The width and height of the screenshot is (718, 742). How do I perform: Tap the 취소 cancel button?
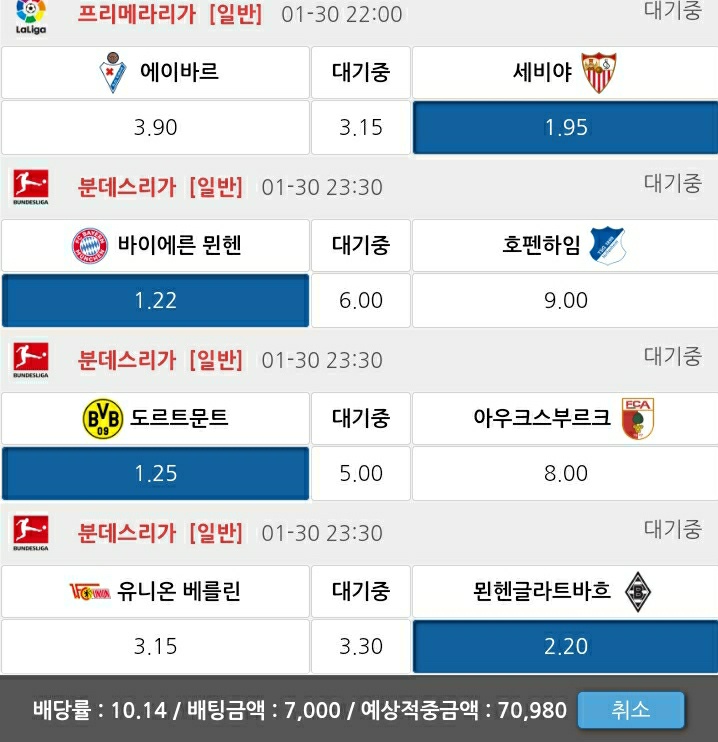pyautogui.click(x=631, y=710)
